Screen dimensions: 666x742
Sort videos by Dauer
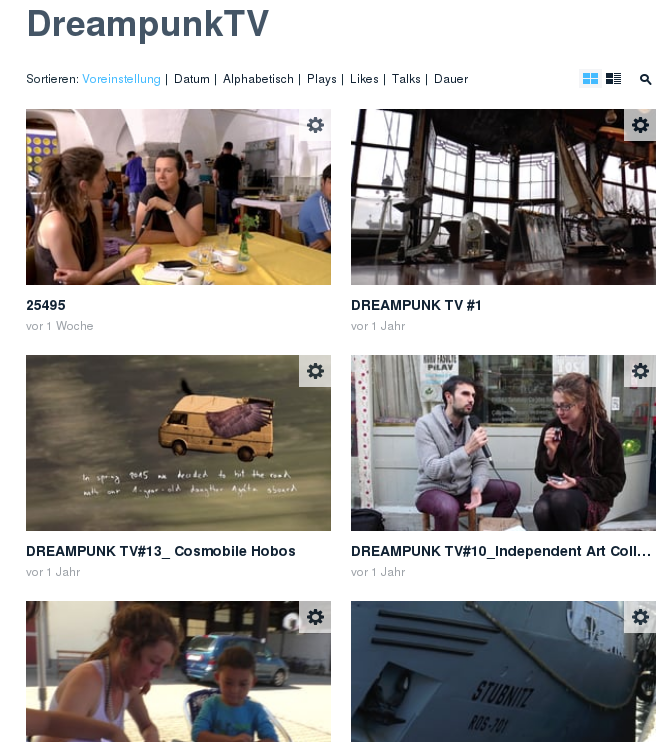(x=451, y=79)
